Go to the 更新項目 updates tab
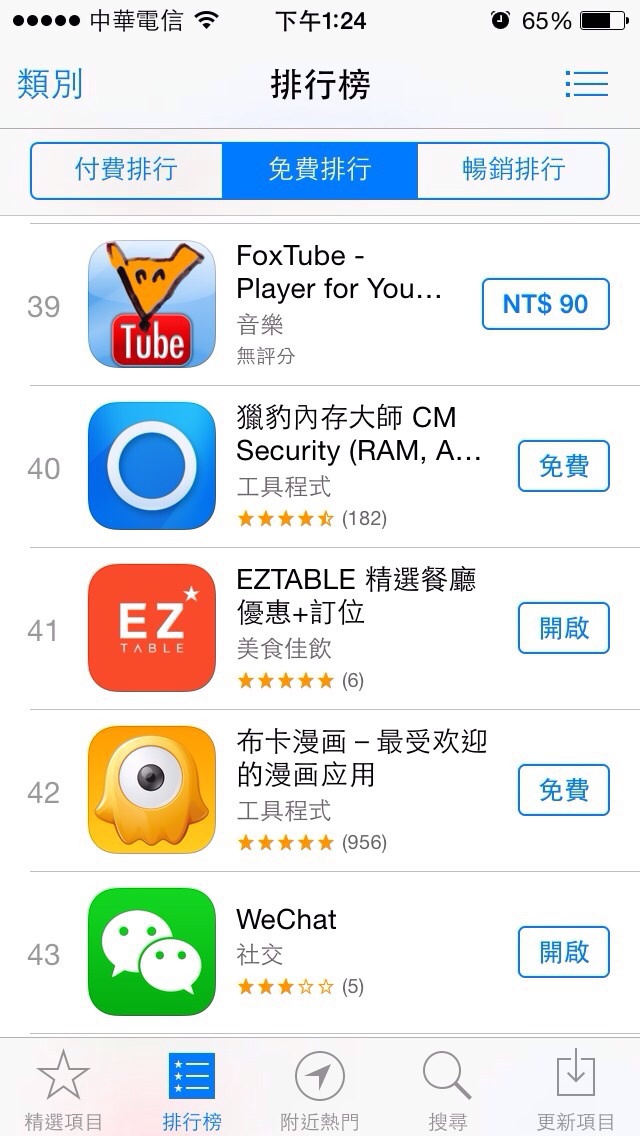Viewport: 640px width, 1136px height. 575,1089
